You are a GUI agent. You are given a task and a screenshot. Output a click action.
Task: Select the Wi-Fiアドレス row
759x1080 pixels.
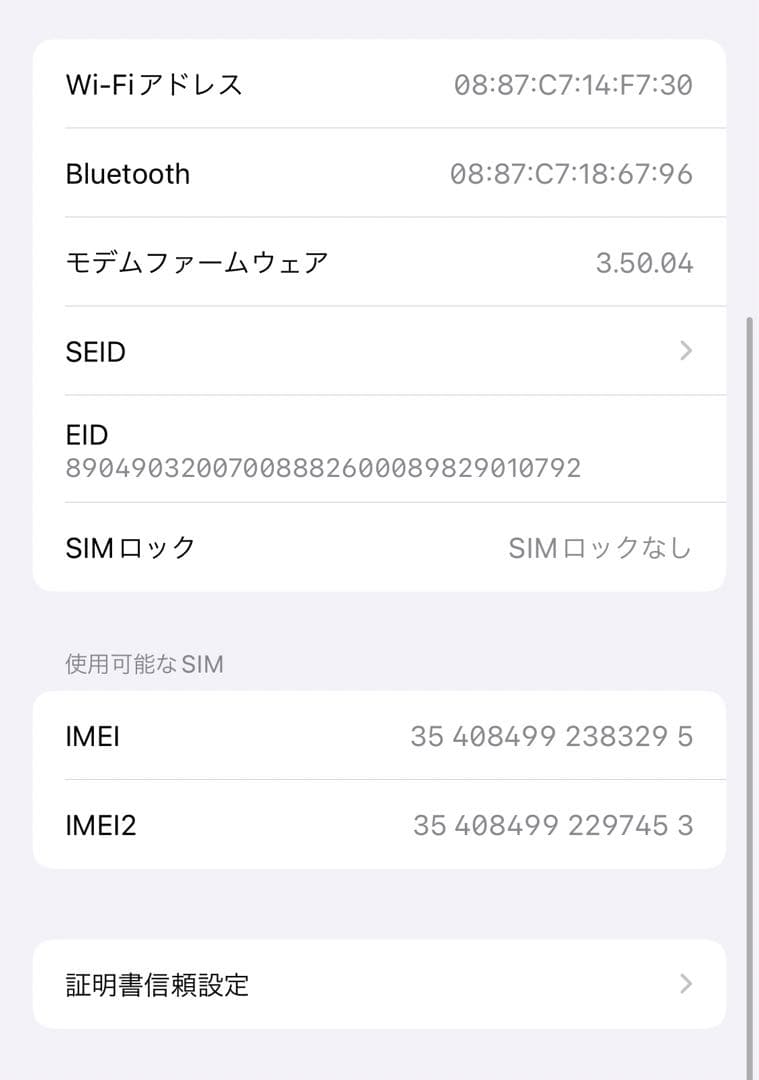[x=380, y=84]
